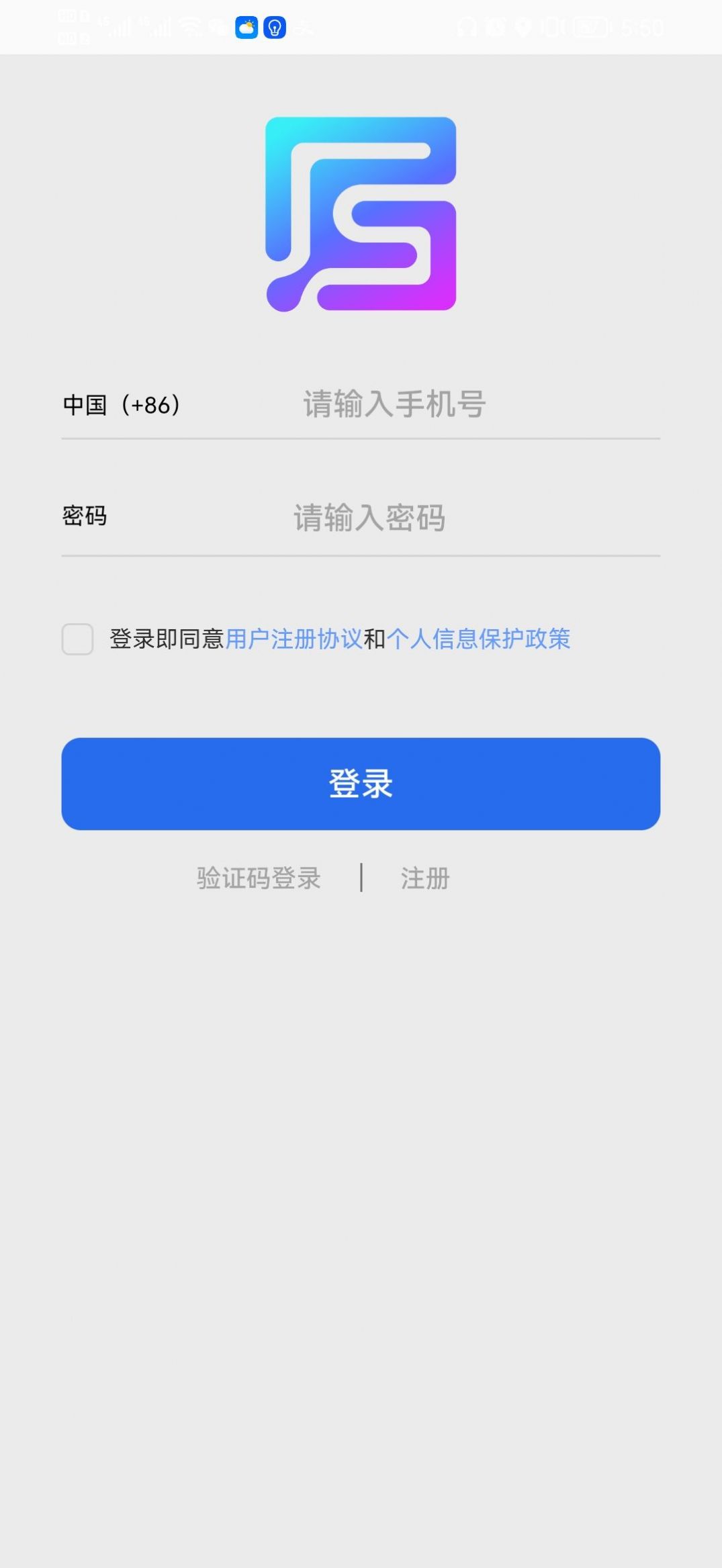This screenshot has height=1568, width=722.
Task: Switch to 验证码登录 verification code login
Action: point(258,878)
